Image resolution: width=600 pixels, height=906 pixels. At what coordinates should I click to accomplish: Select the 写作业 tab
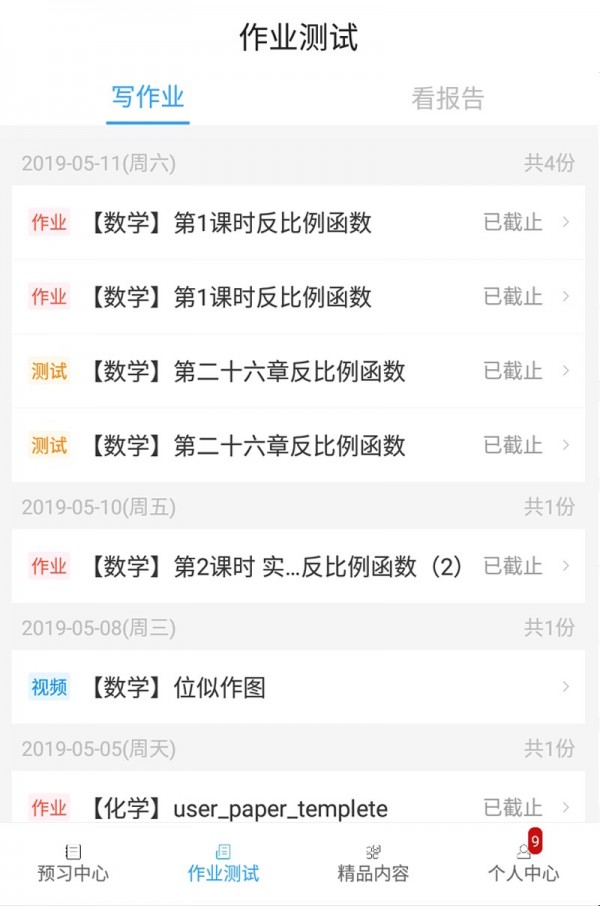[x=148, y=98]
